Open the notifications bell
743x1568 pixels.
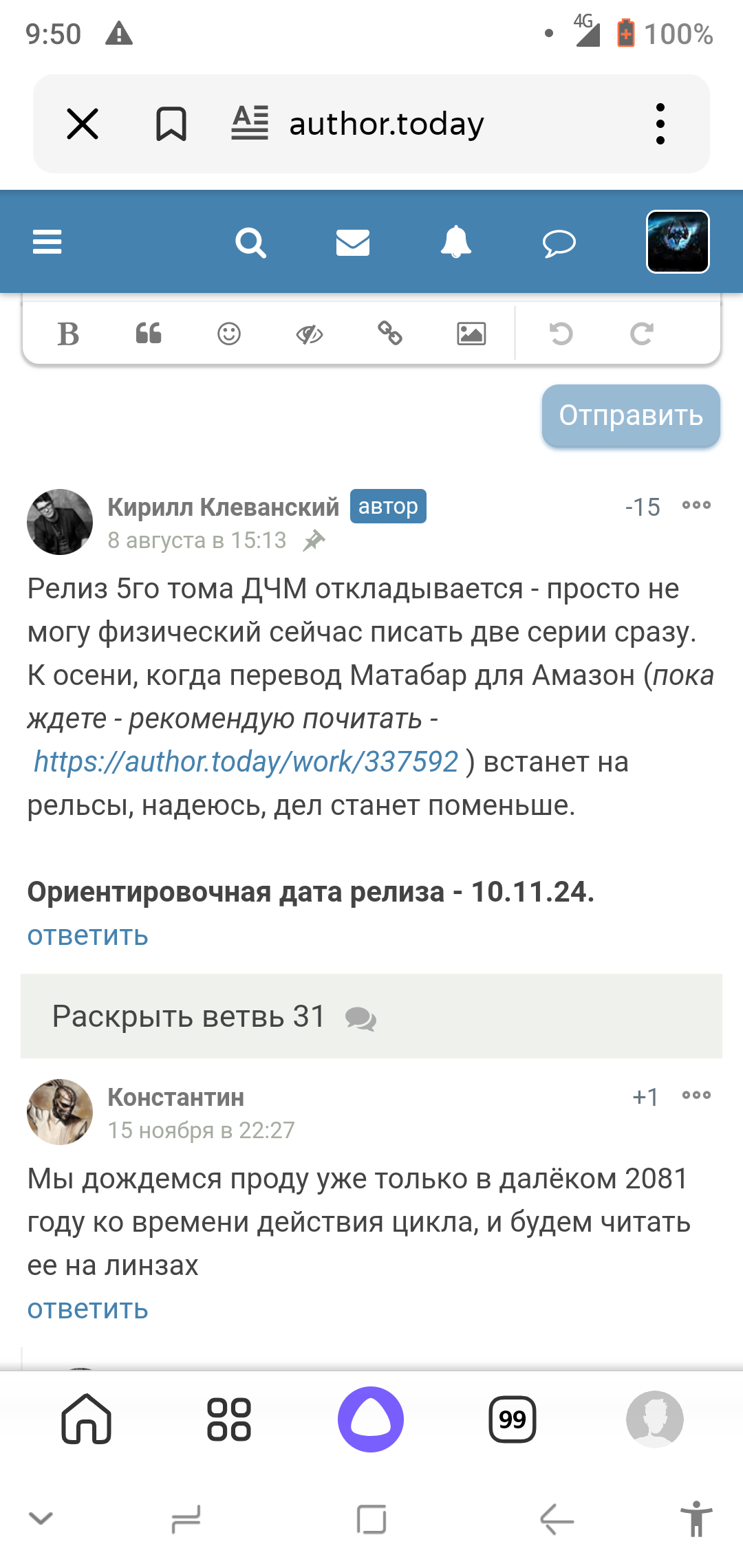click(455, 242)
